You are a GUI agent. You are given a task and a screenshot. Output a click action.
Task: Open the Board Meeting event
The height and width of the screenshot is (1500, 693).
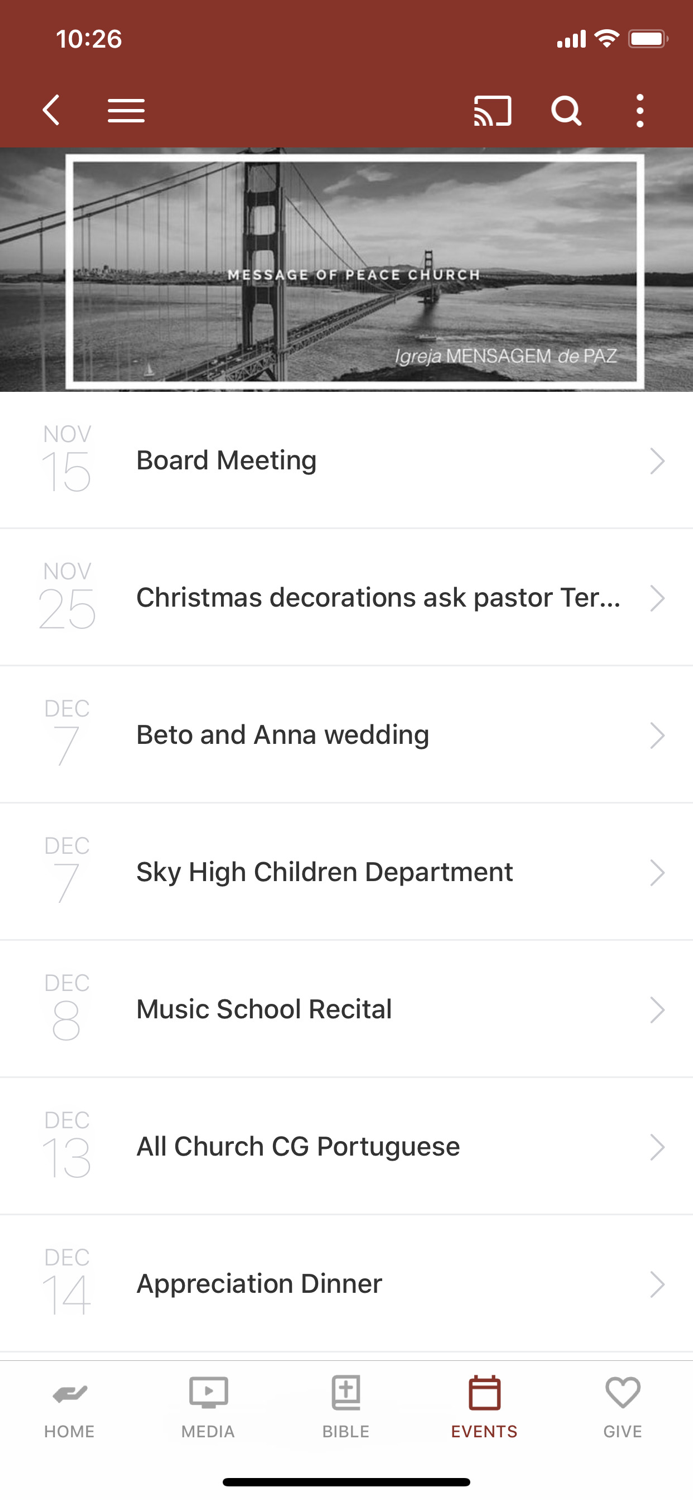346,461
